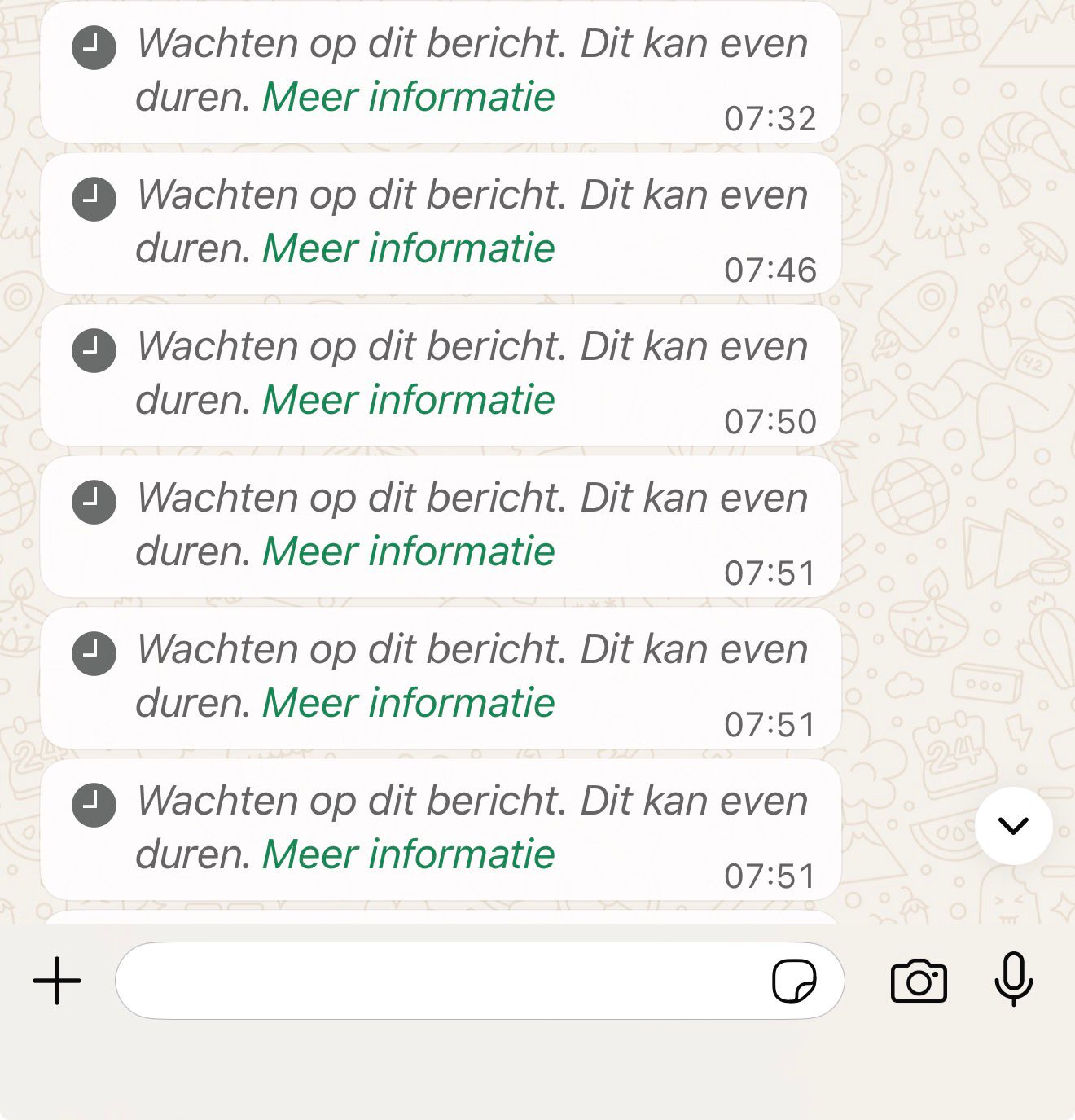Tap the plus attachment icon

pos(57,981)
